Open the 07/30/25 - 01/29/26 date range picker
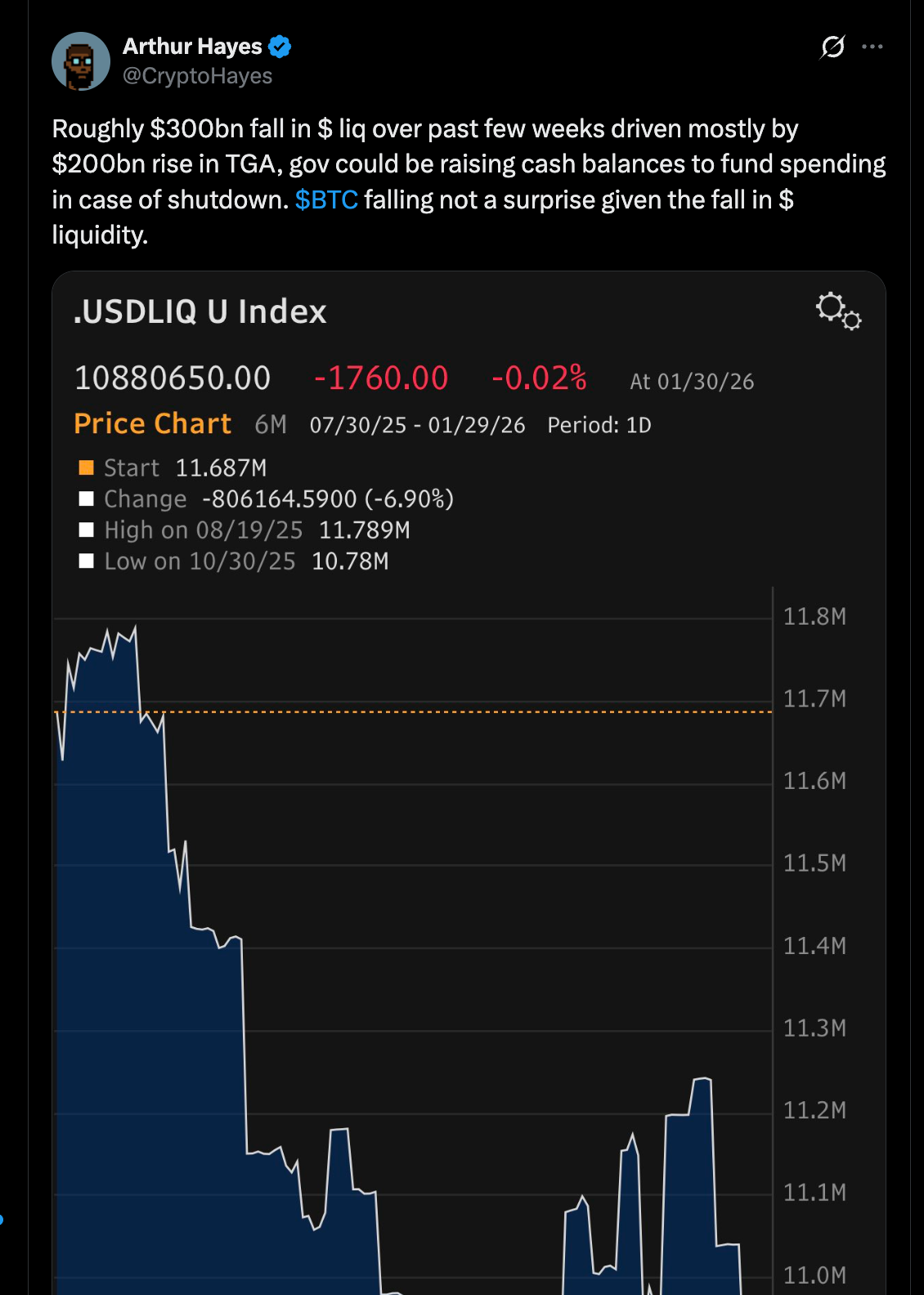The width and height of the screenshot is (924, 1295). [416, 424]
